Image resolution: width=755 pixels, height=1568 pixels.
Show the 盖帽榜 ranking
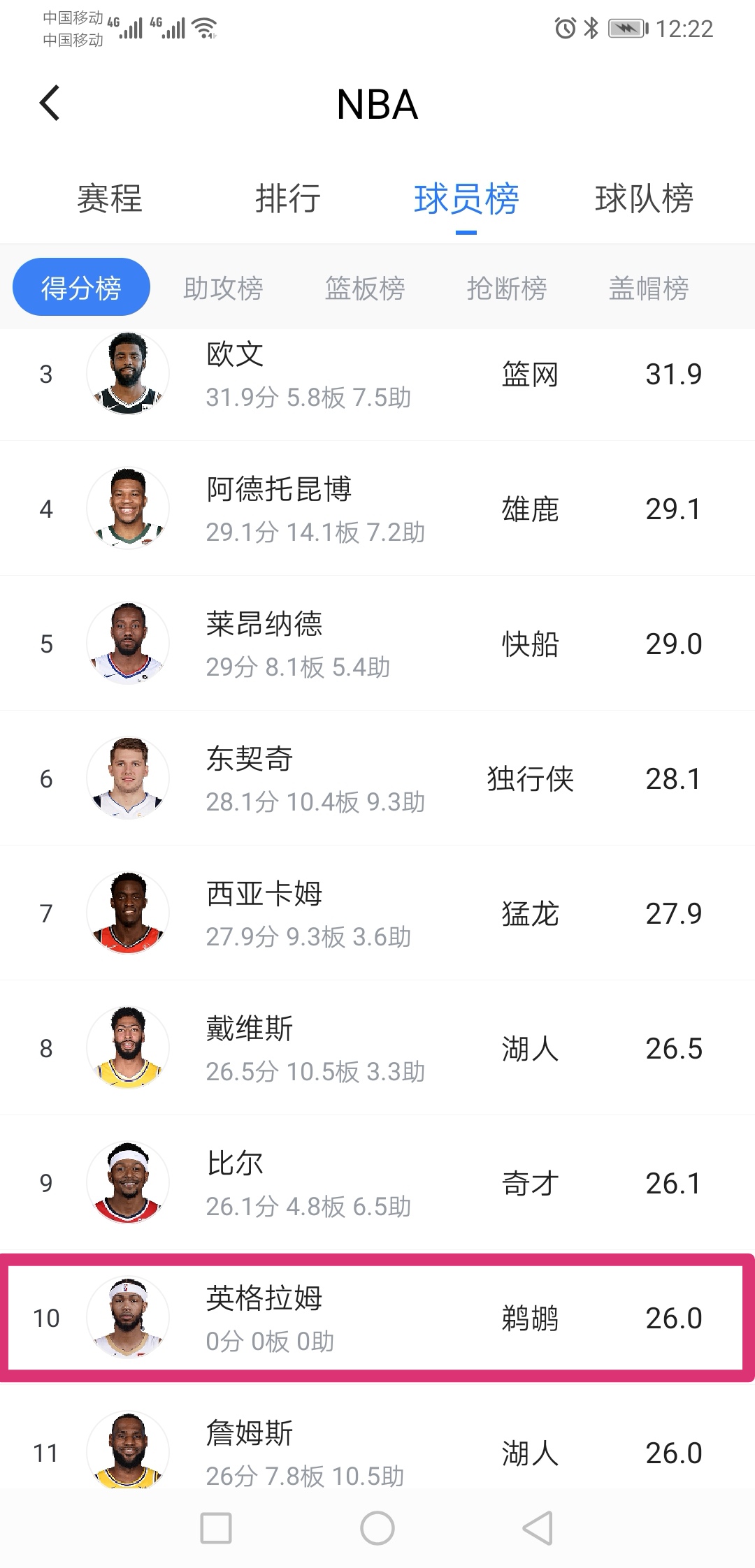click(x=649, y=288)
